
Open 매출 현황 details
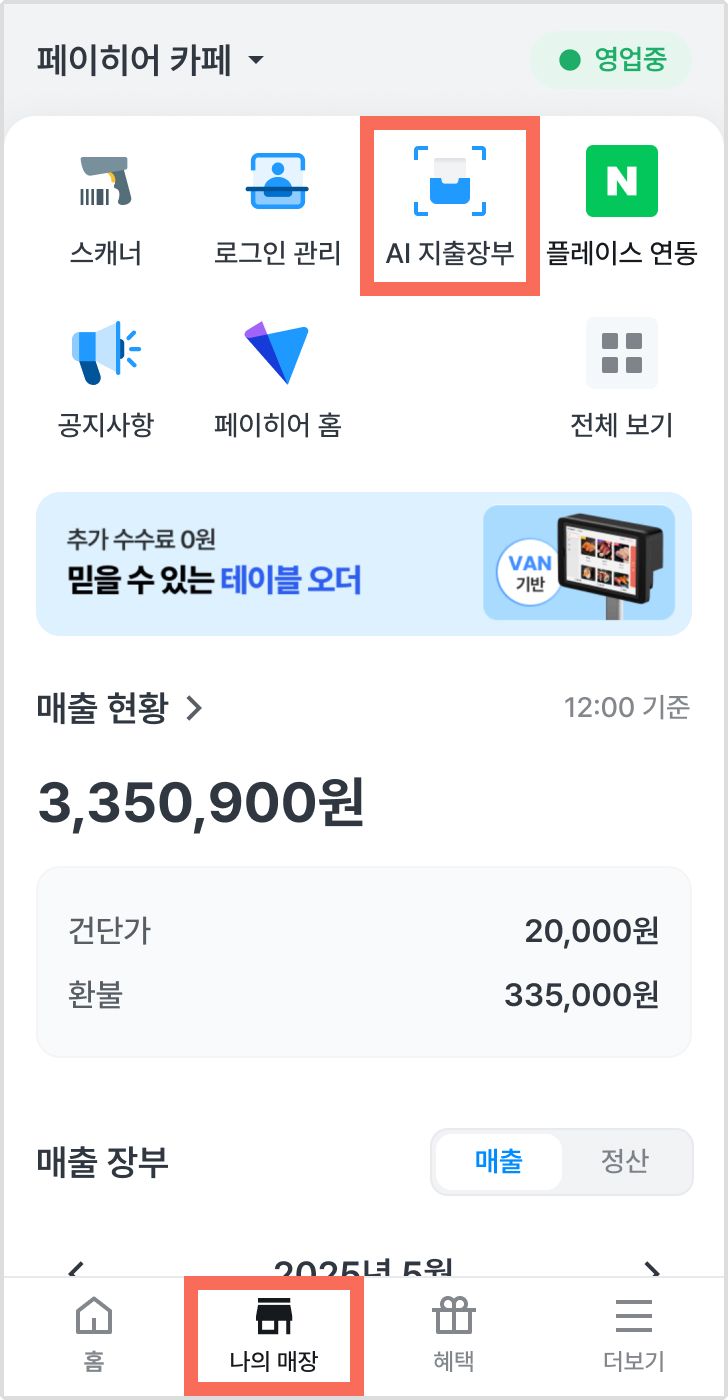(121, 708)
